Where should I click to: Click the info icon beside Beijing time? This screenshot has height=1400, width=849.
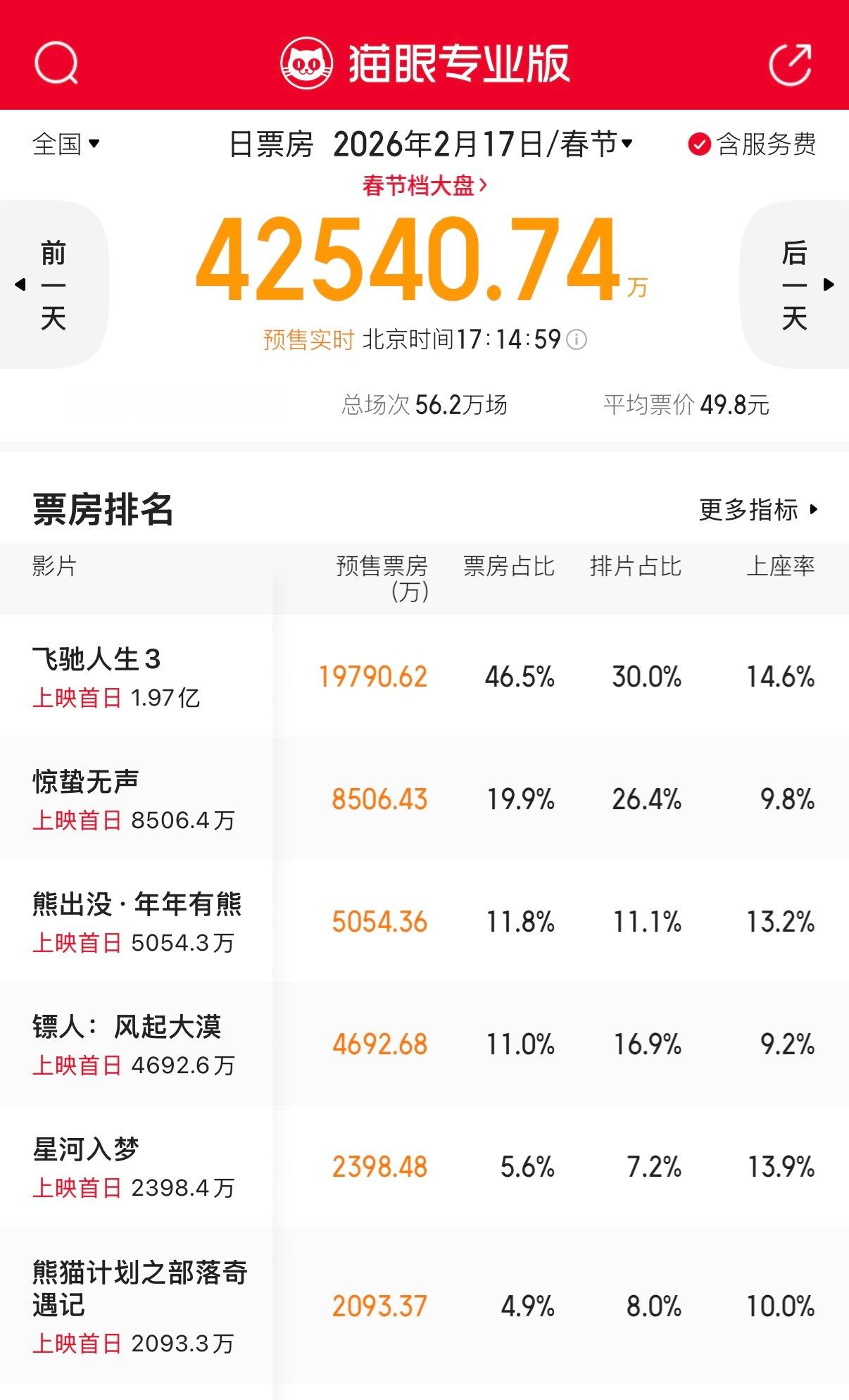tap(575, 340)
